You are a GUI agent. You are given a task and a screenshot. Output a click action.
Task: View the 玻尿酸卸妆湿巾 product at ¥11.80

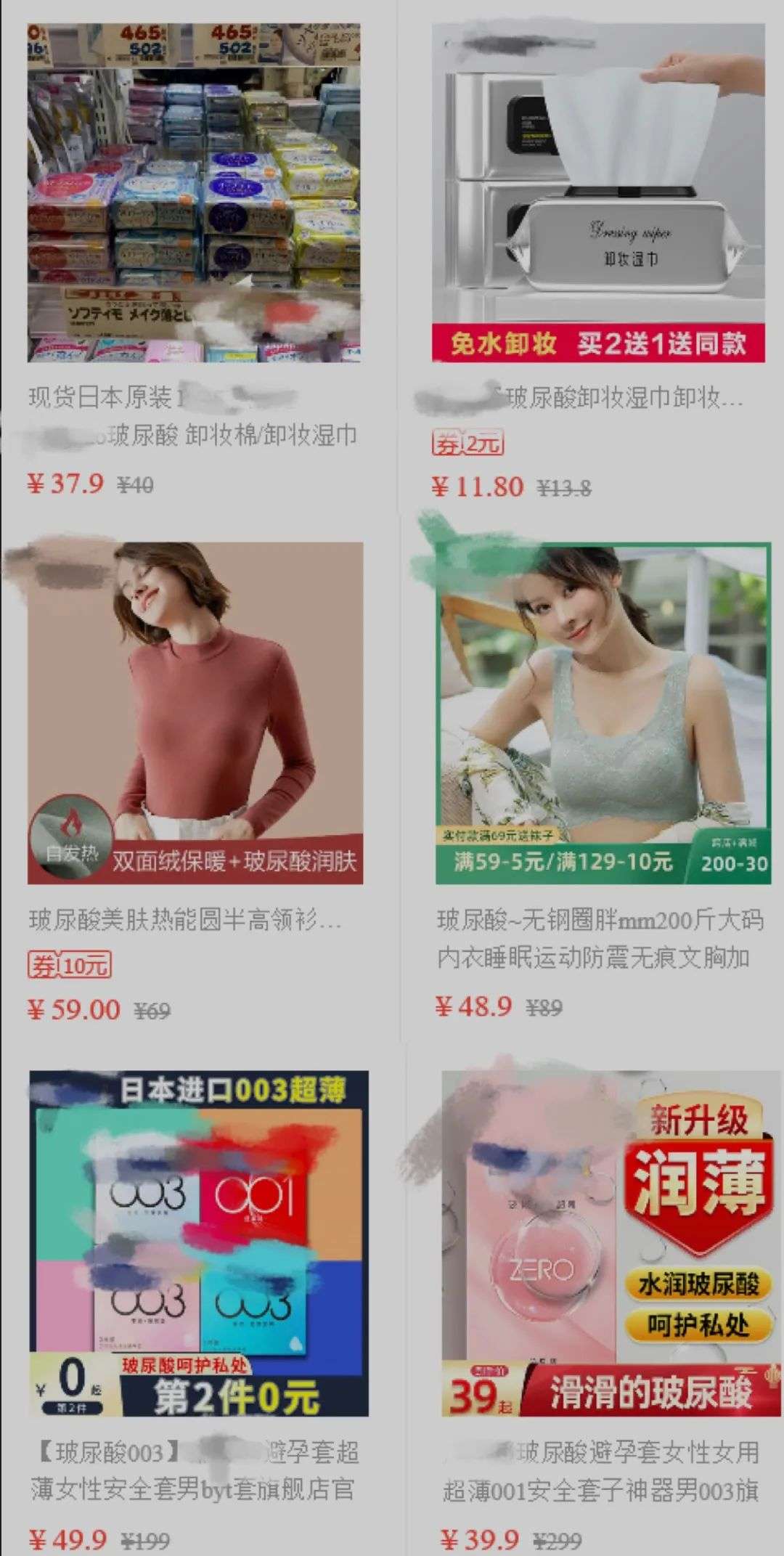click(x=598, y=192)
